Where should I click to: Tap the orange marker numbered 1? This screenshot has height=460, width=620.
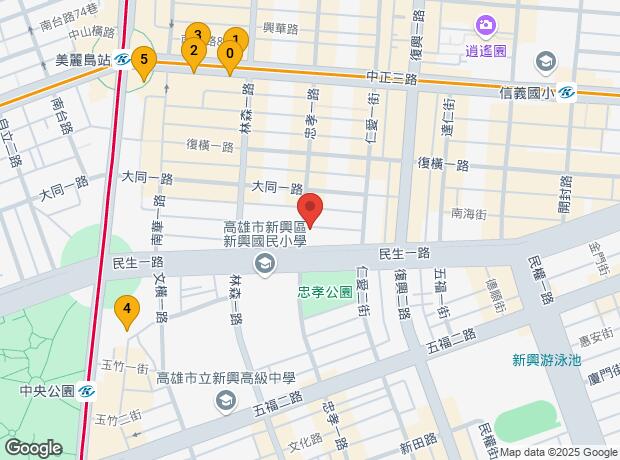pos(237,39)
